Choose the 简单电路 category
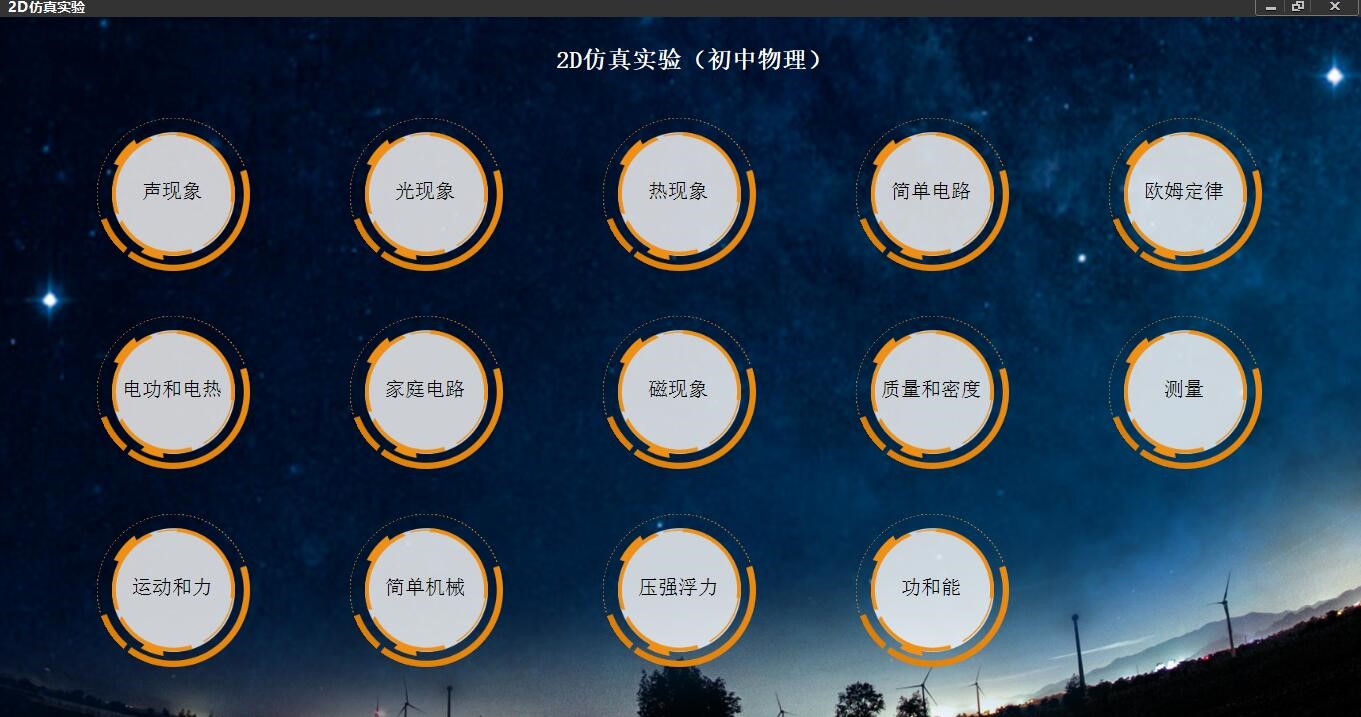The height and width of the screenshot is (717, 1361). (x=932, y=191)
